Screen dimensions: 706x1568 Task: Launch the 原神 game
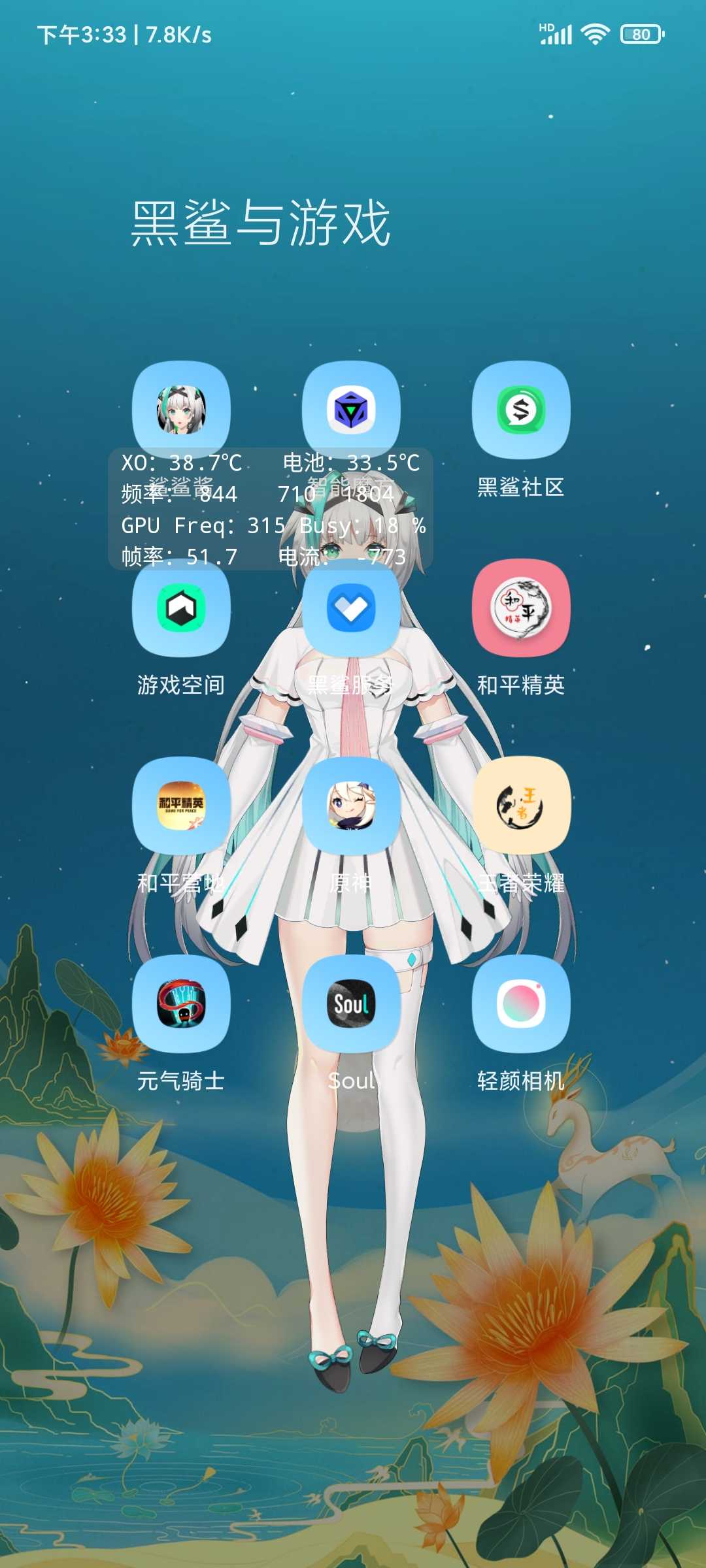[x=351, y=805]
